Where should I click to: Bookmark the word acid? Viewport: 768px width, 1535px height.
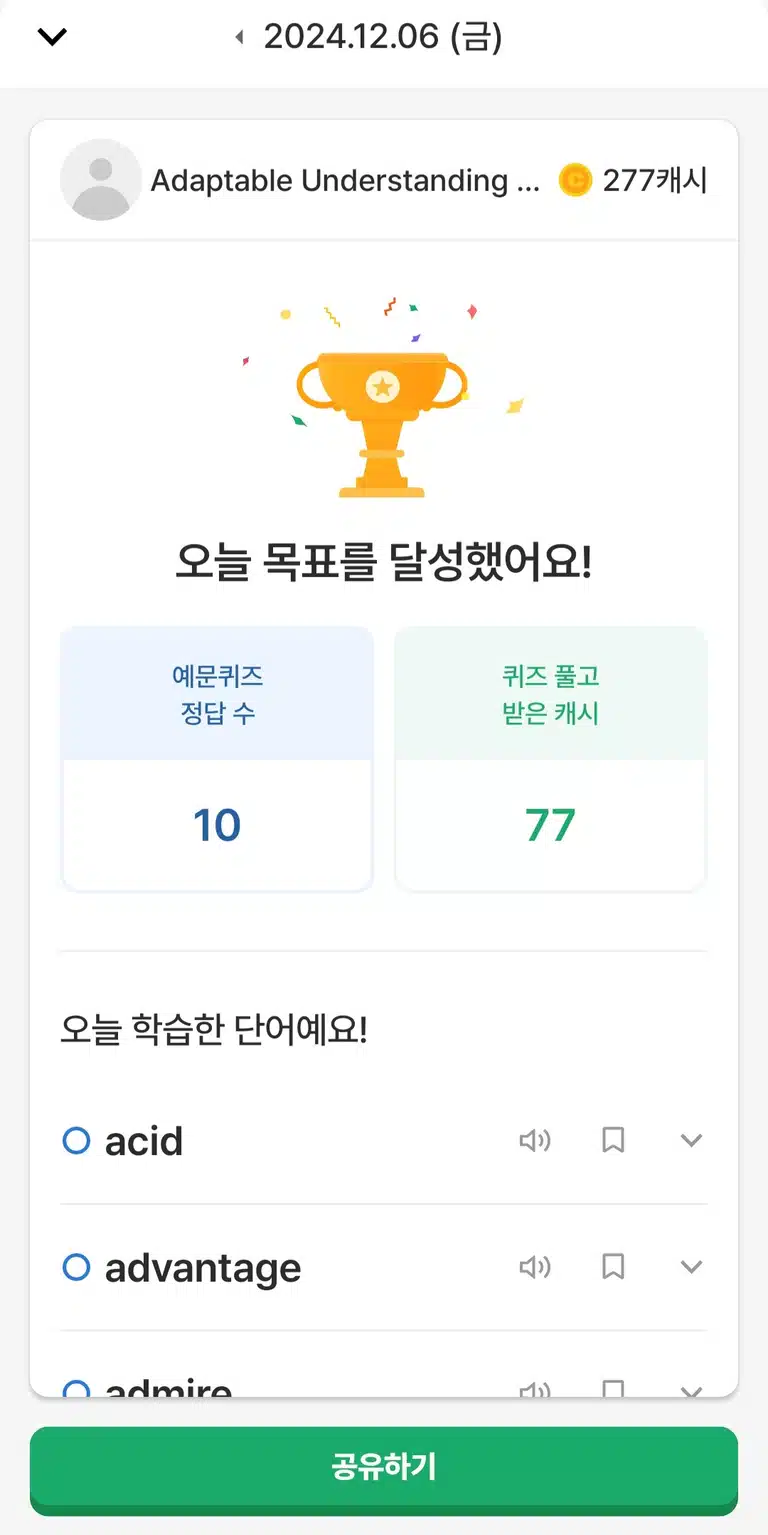(x=613, y=1140)
